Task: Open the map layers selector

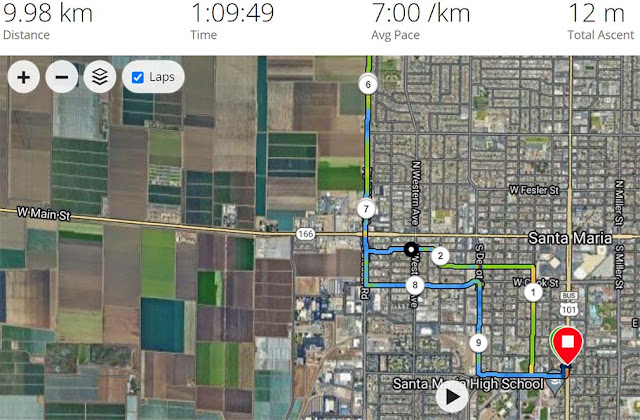Action: pos(99,77)
